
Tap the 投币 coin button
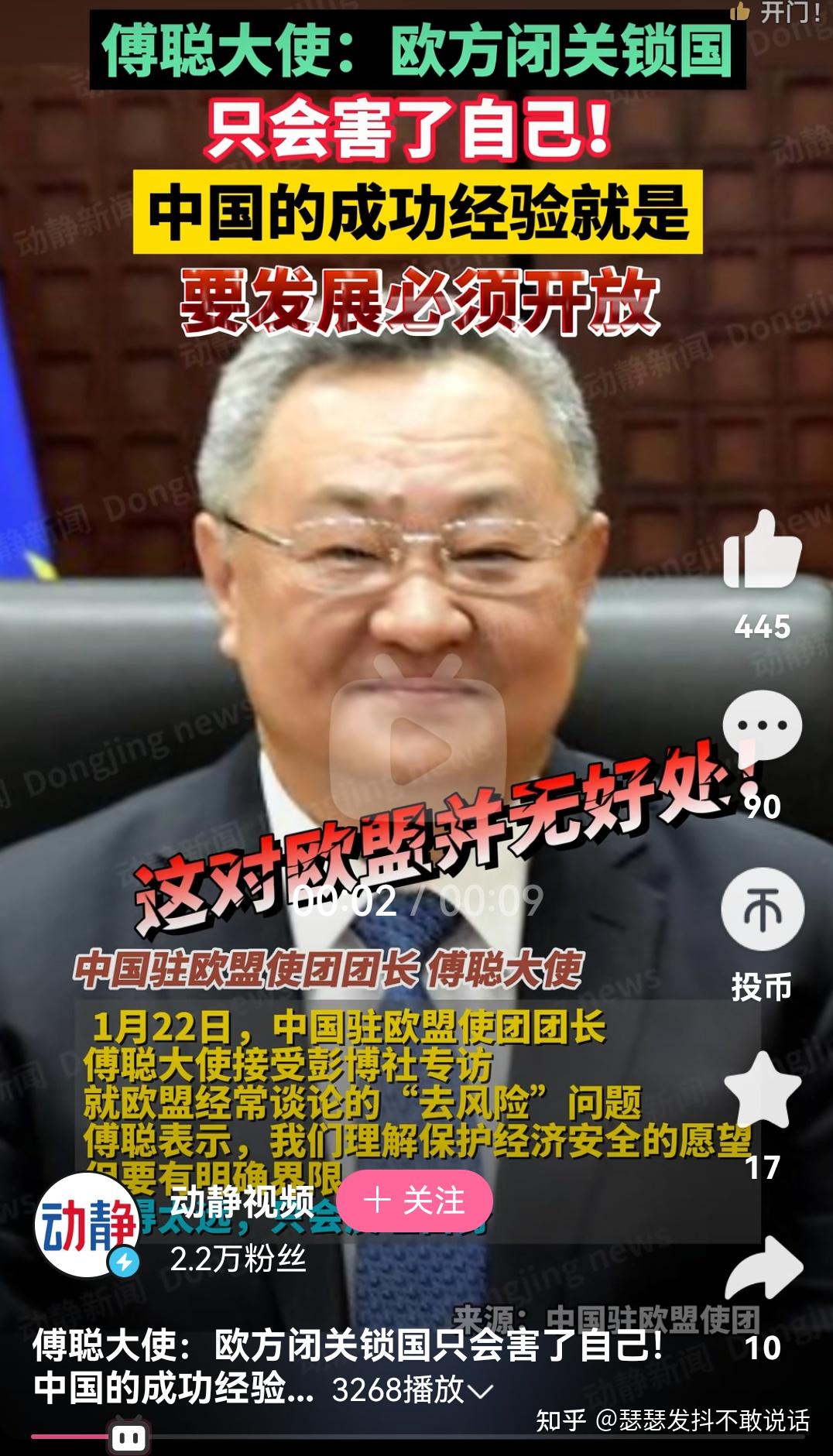coord(763,909)
